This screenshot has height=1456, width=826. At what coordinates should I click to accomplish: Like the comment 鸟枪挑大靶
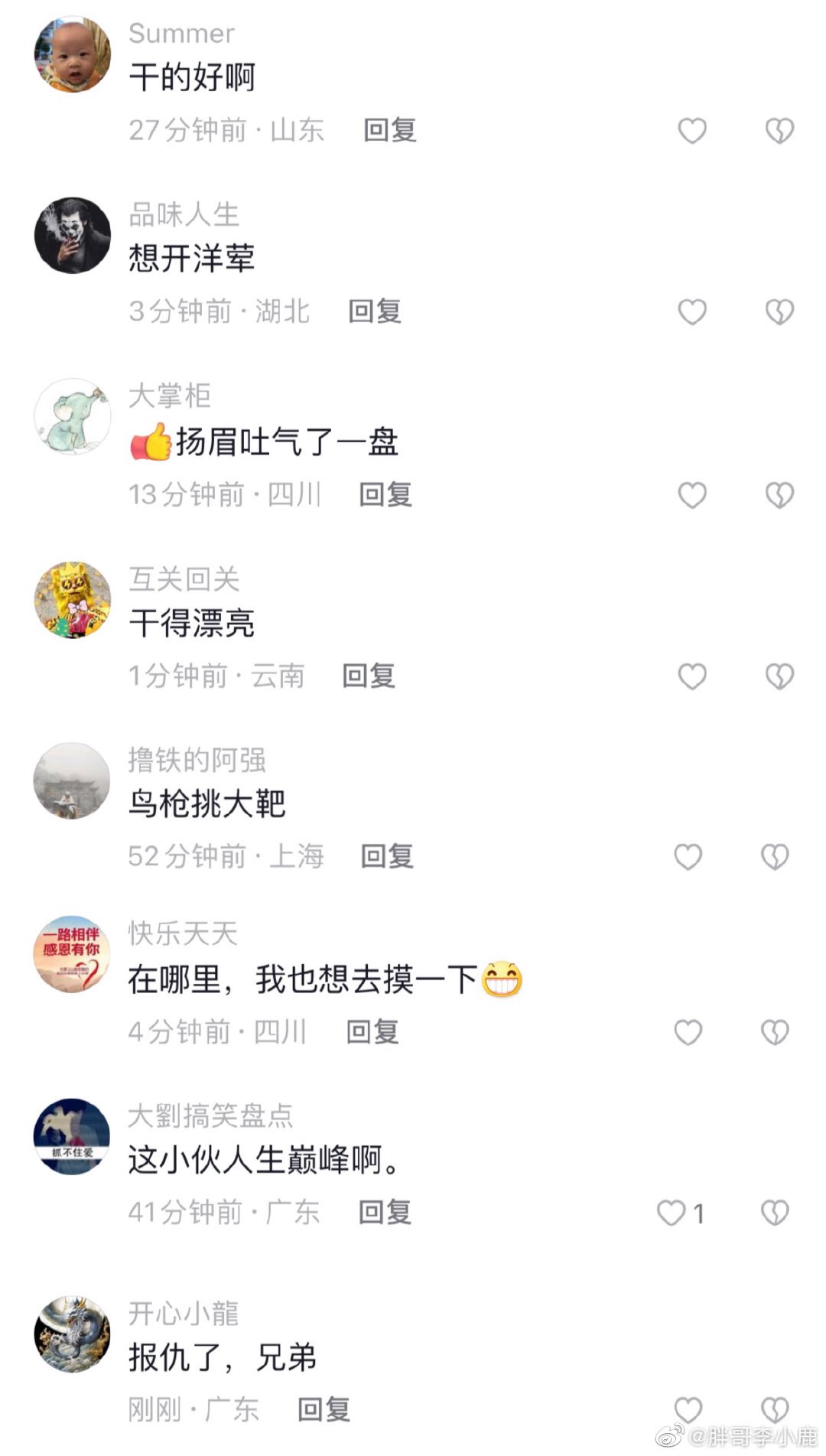688,857
